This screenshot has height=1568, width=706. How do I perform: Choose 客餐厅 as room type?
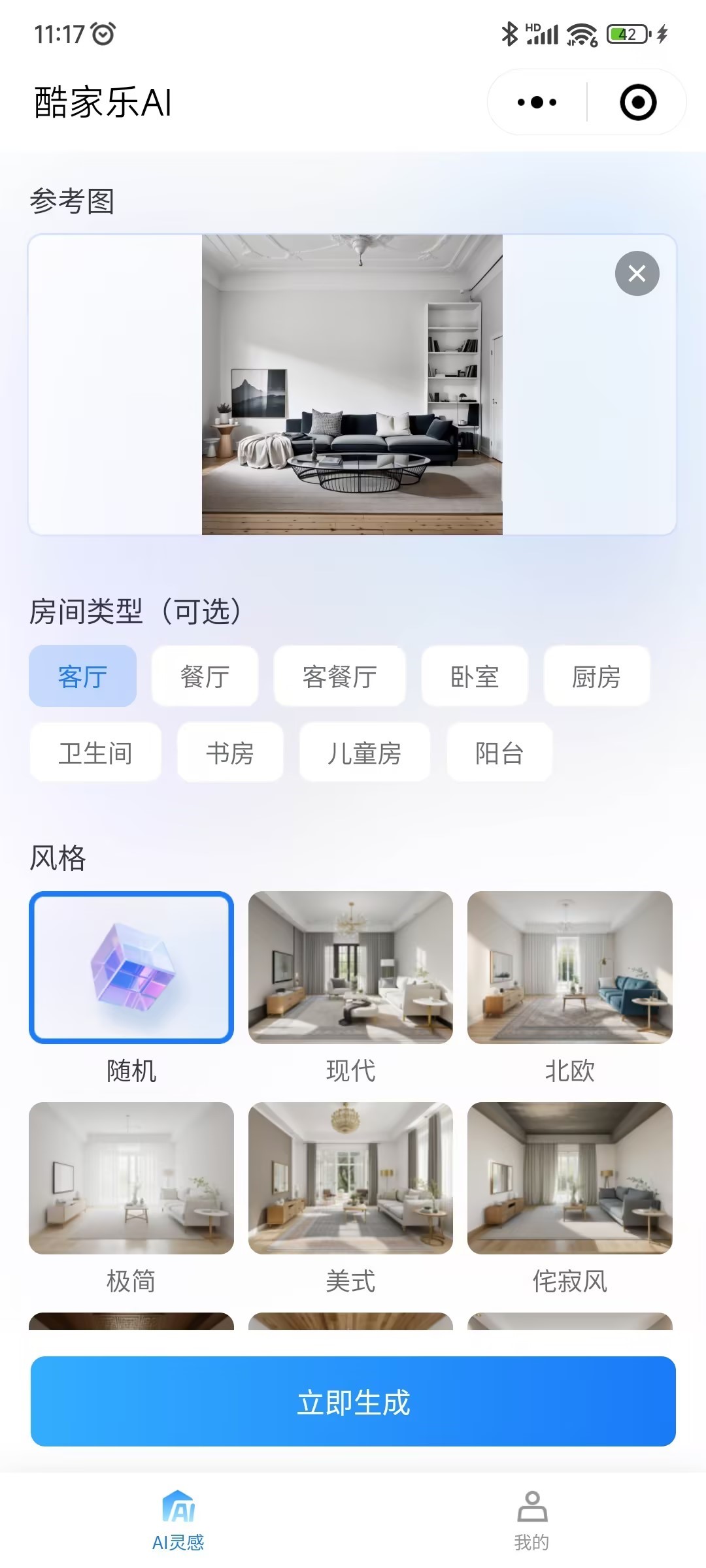(x=339, y=676)
